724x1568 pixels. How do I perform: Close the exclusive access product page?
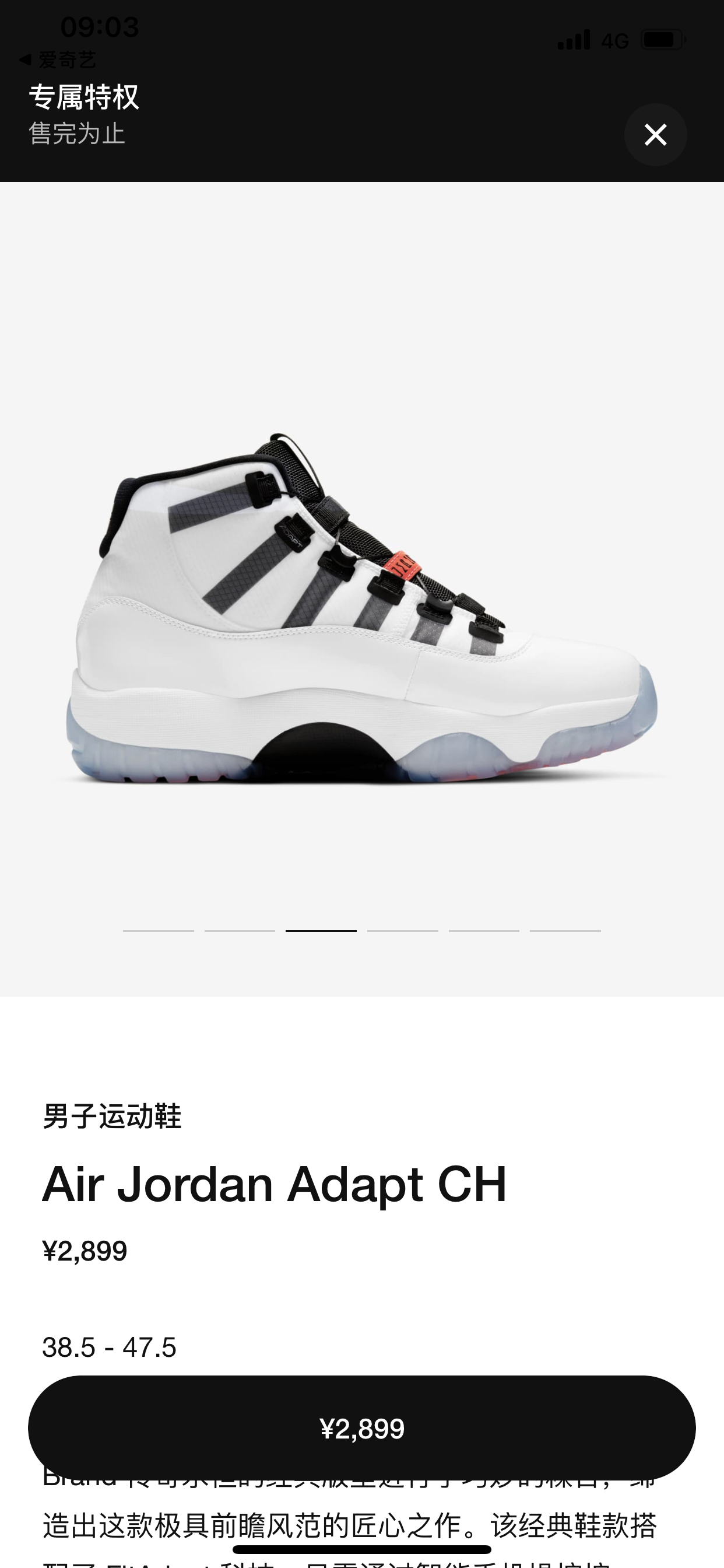click(x=655, y=135)
